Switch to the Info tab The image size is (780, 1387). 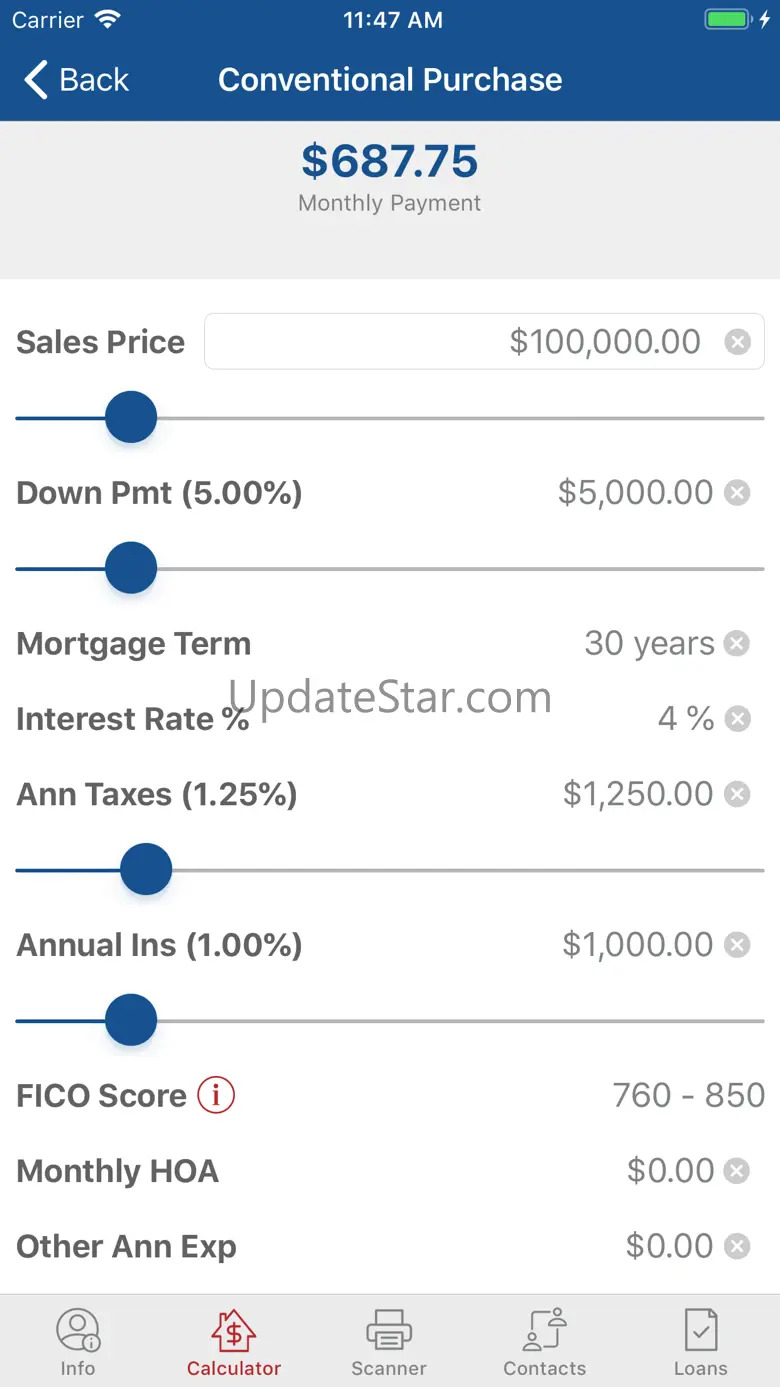click(x=78, y=1342)
